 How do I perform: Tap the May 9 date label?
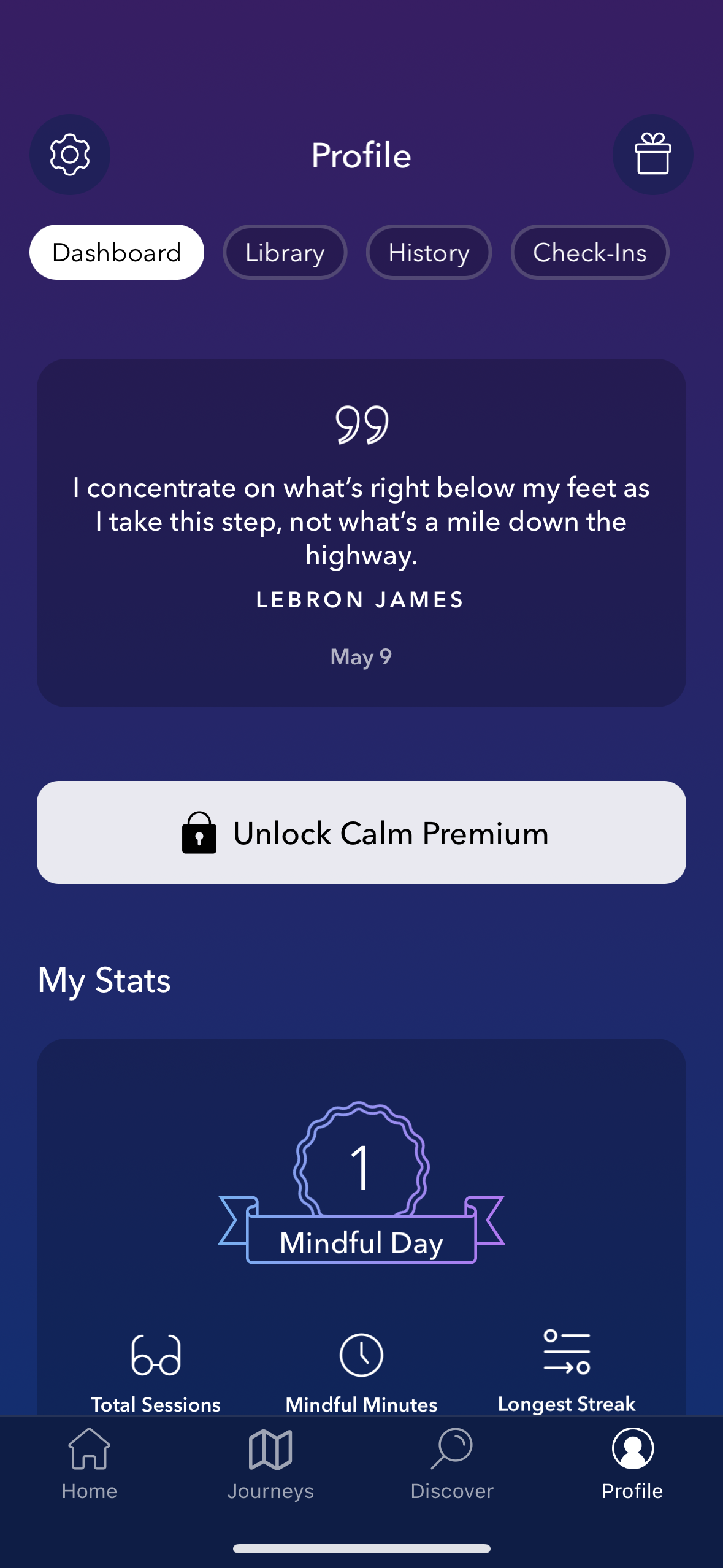tap(361, 657)
